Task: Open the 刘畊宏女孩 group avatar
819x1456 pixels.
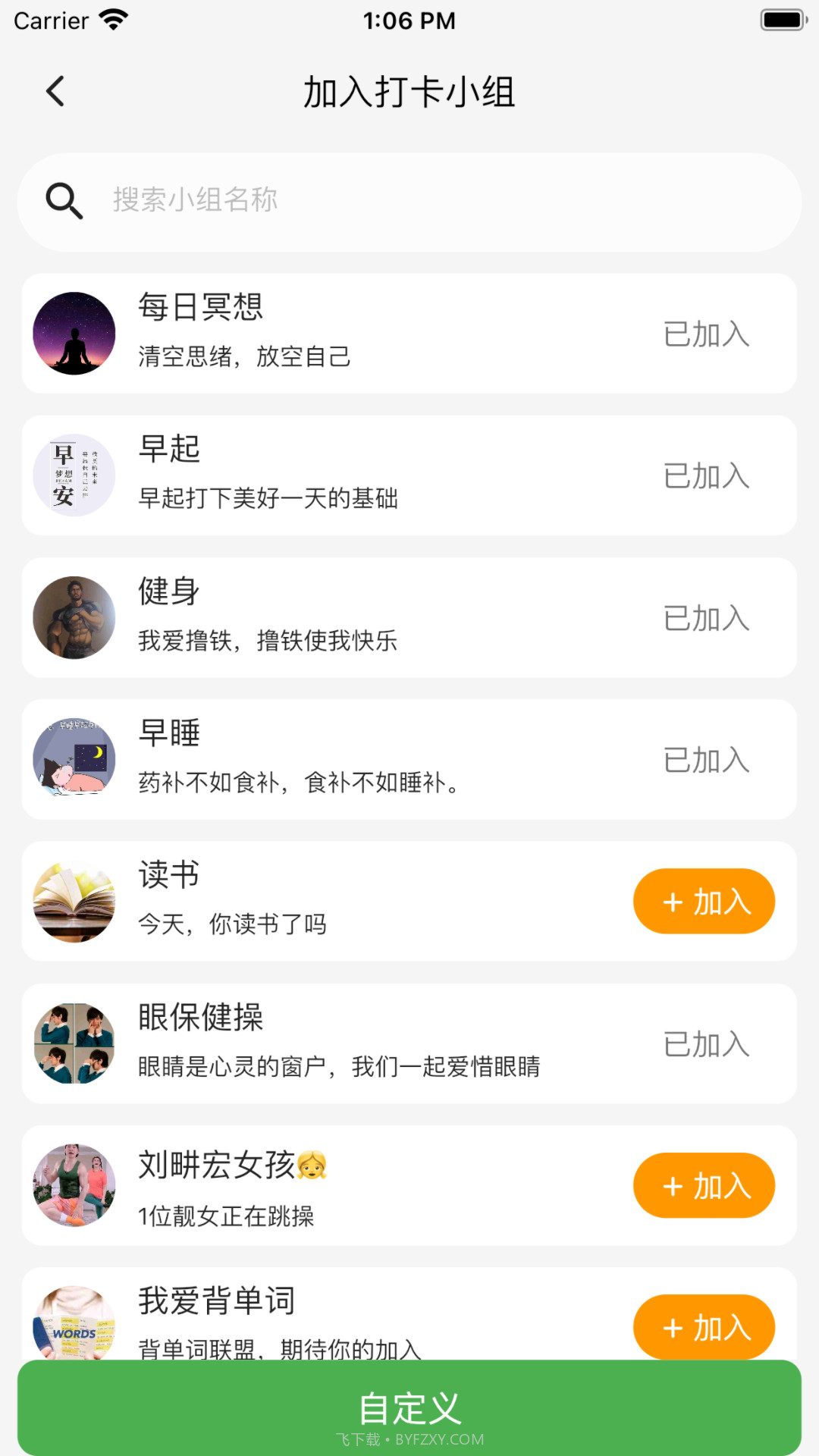Action: [x=74, y=1185]
